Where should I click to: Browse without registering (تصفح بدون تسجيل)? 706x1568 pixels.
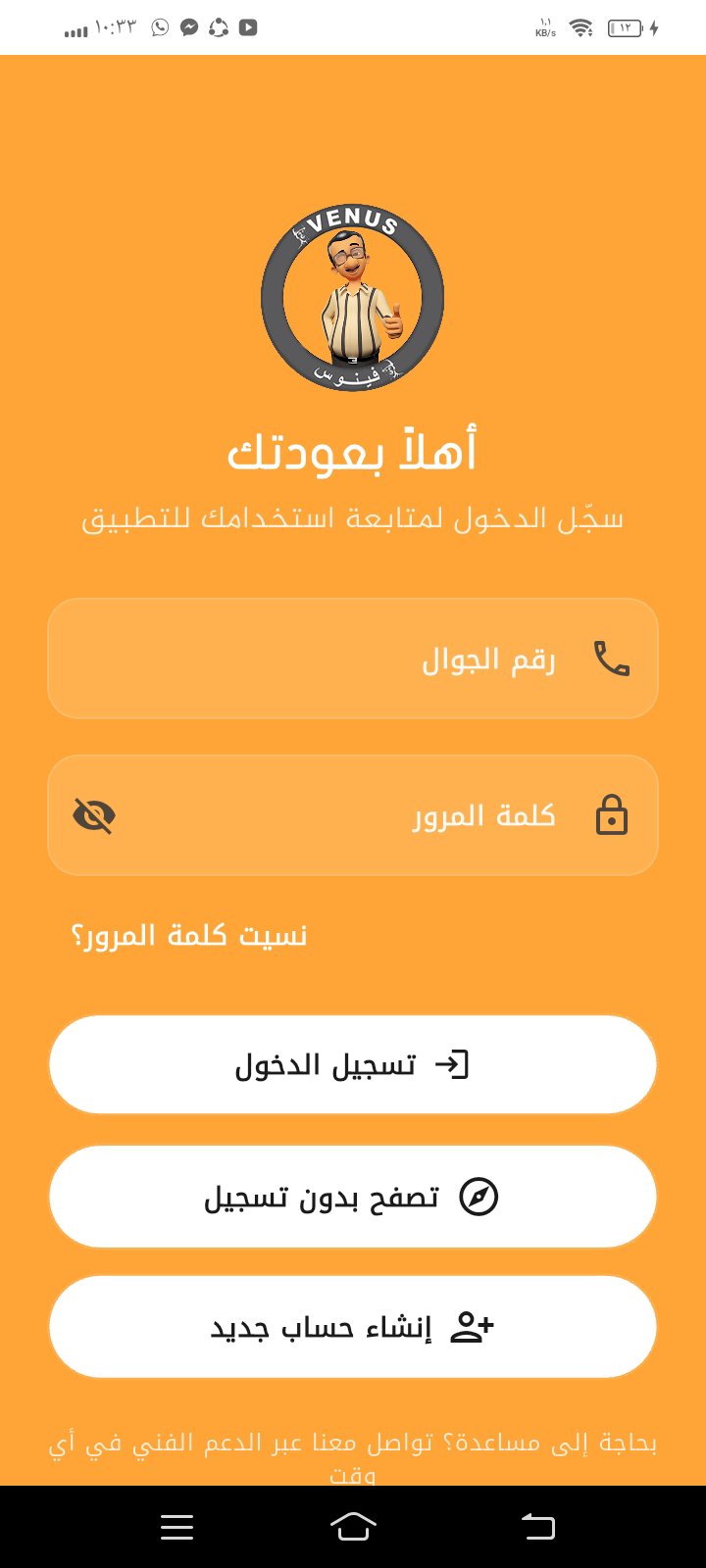353,1197
